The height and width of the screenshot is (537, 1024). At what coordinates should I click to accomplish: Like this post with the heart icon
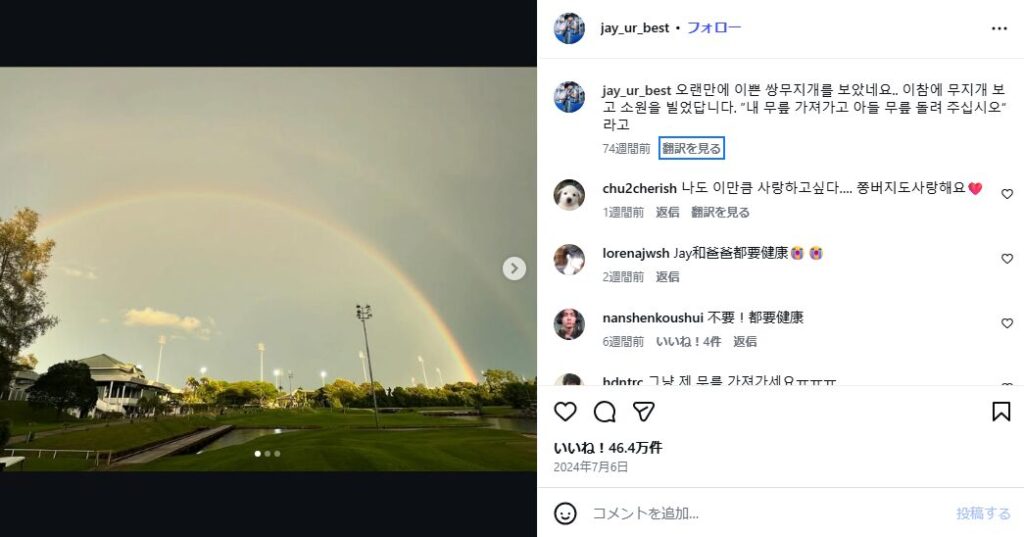pos(565,411)
